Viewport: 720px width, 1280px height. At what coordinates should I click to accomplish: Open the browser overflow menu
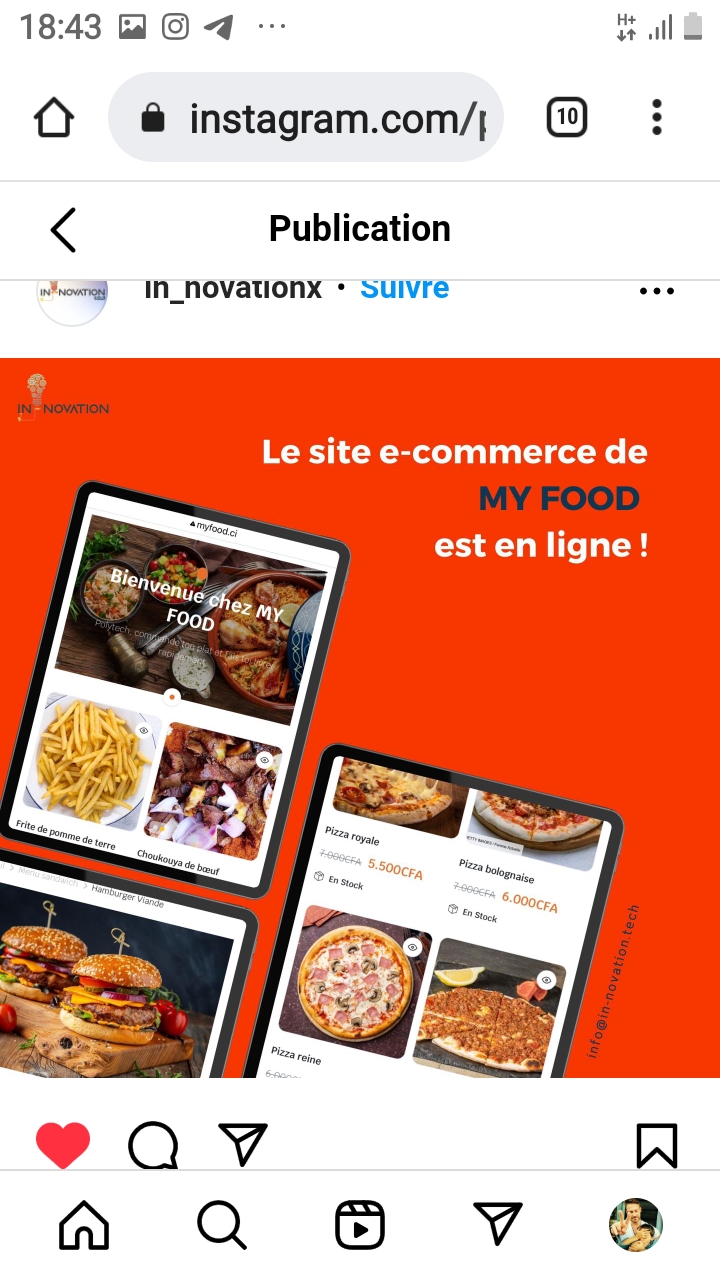pyautogui.click(x=657, y=118)
